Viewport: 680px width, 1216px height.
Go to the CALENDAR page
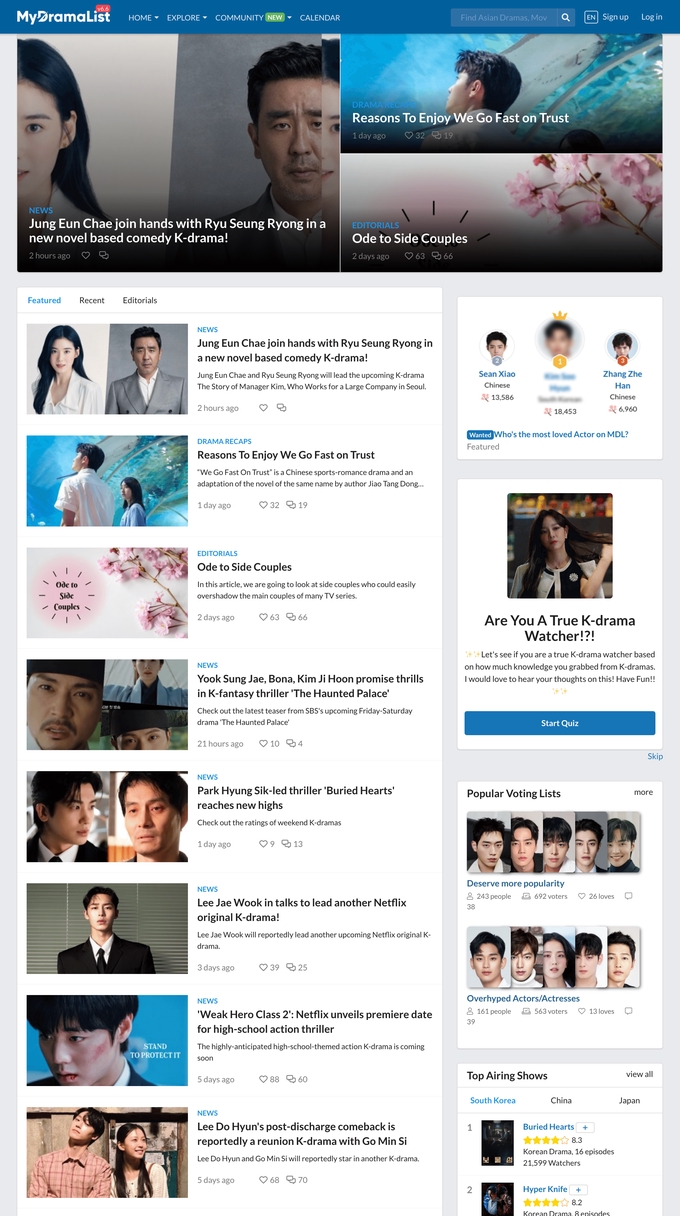[320, 17]
